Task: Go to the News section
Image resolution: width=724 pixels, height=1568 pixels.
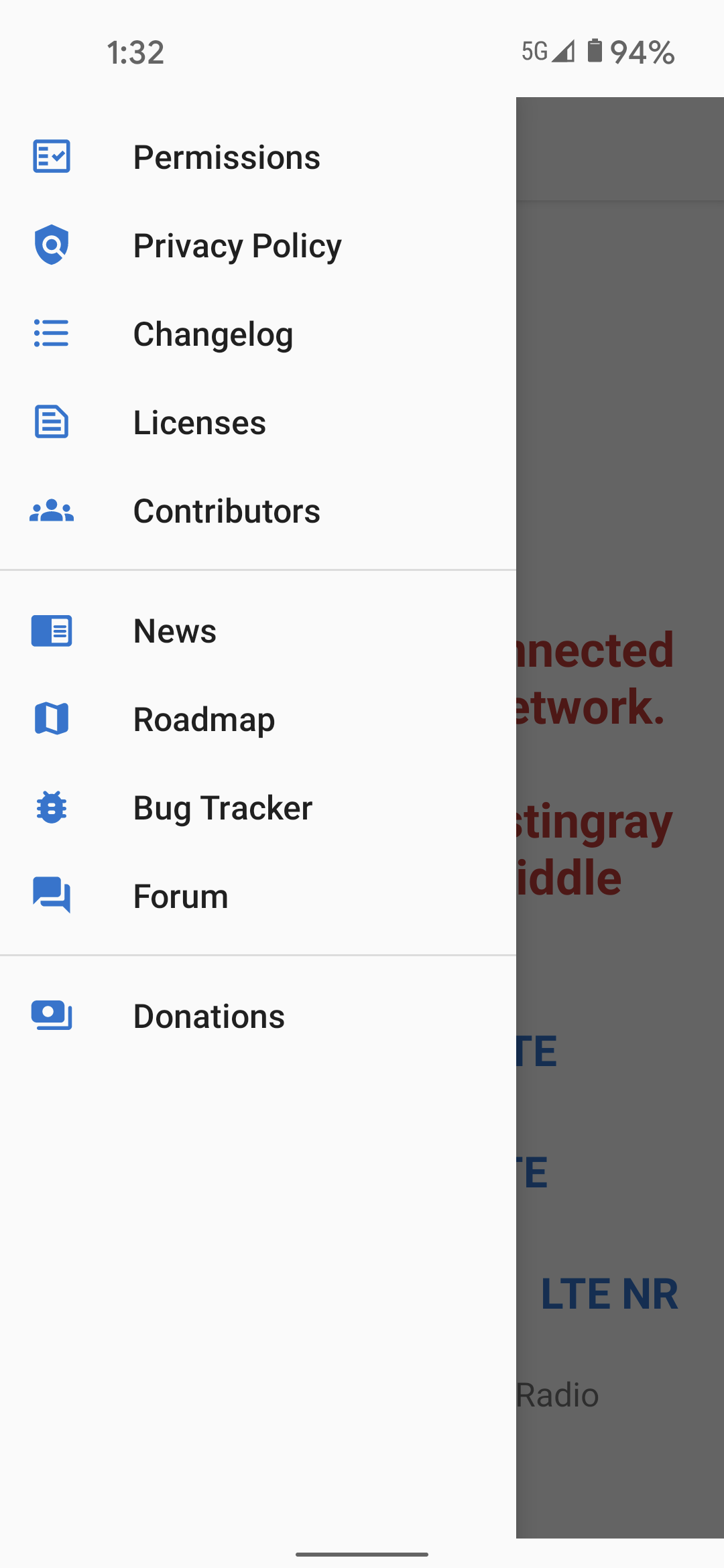Action: 258,631
